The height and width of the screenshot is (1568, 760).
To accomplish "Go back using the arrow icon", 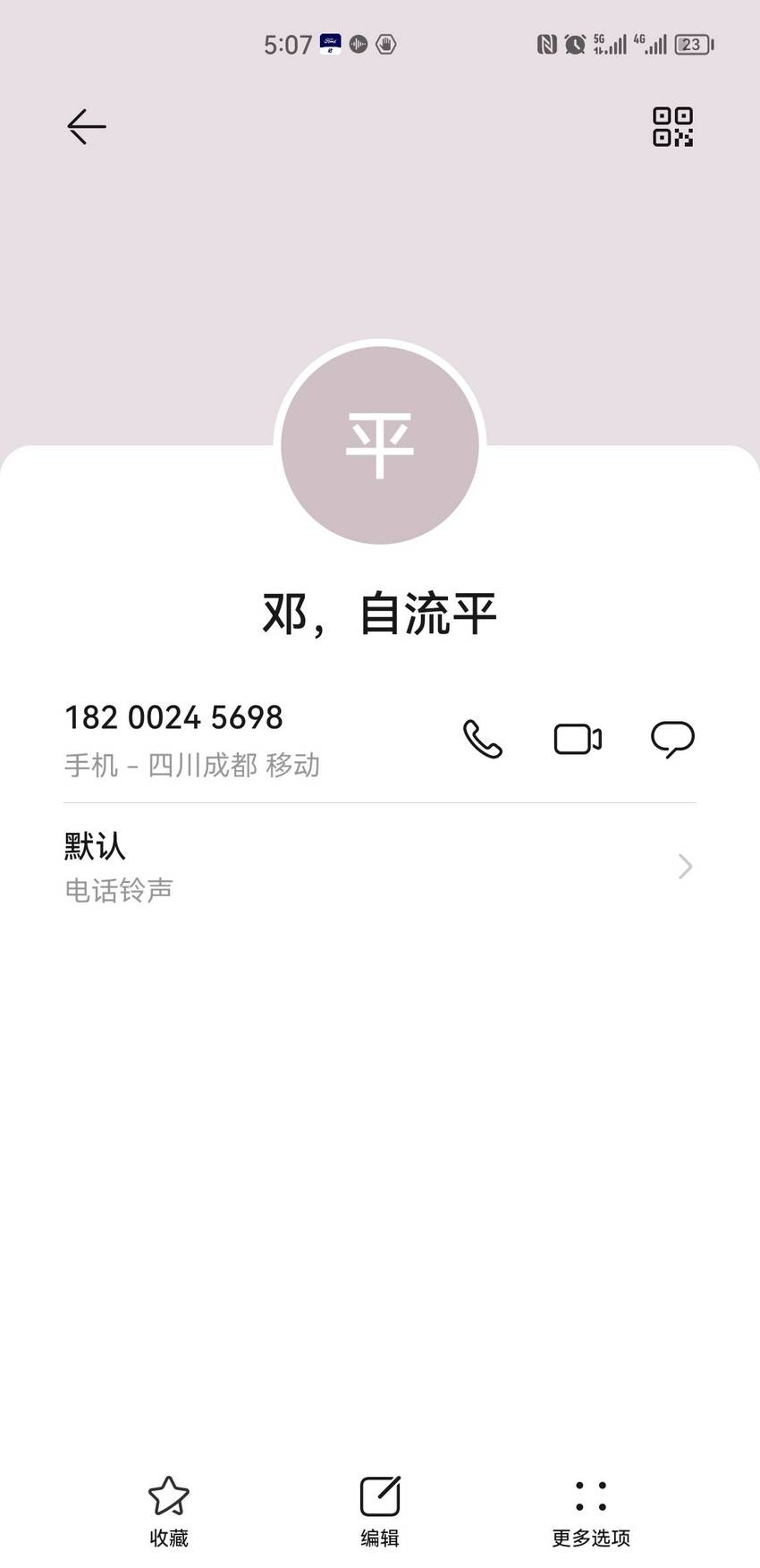I will (x=87, y=127).
